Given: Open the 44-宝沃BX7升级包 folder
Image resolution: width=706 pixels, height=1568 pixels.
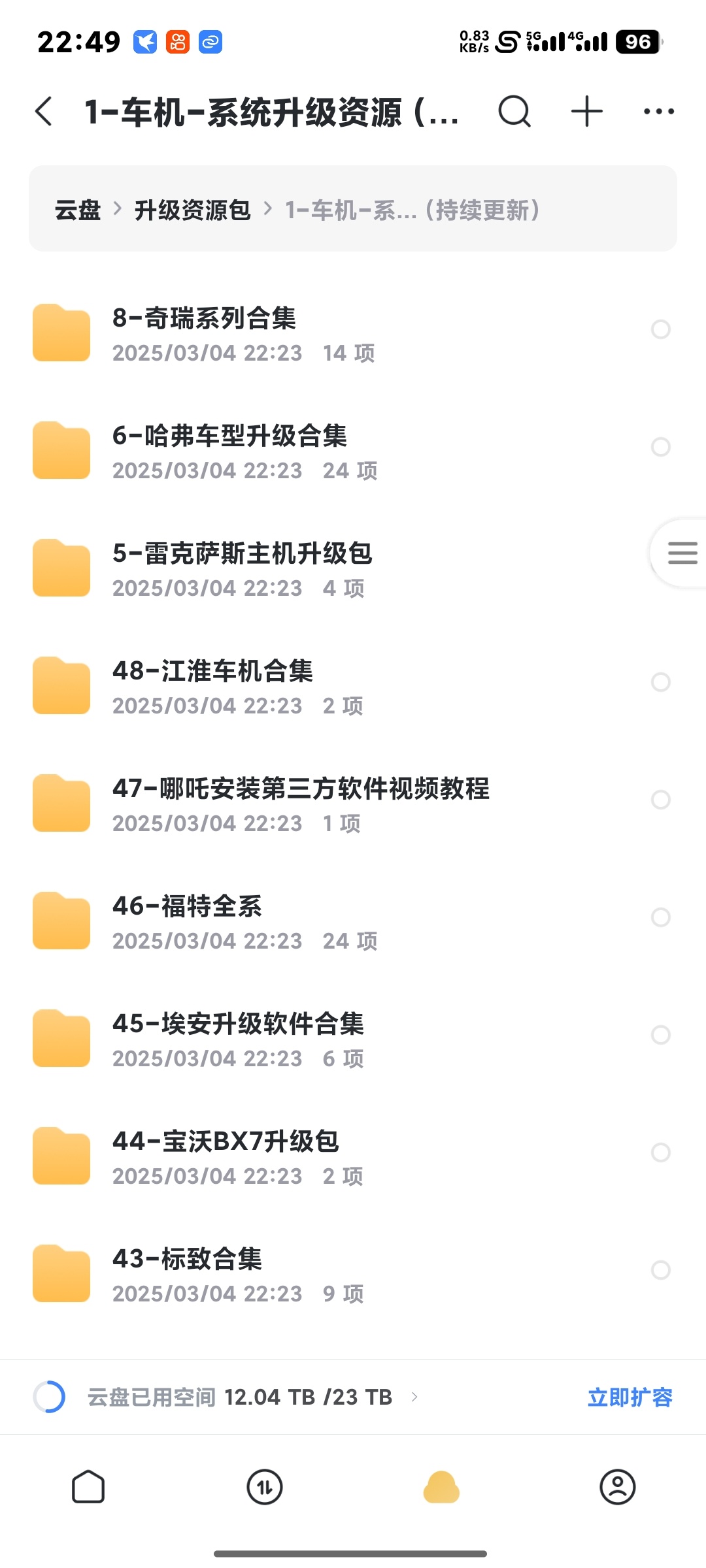Looking at the screenshot, I should coord(353,1156).
